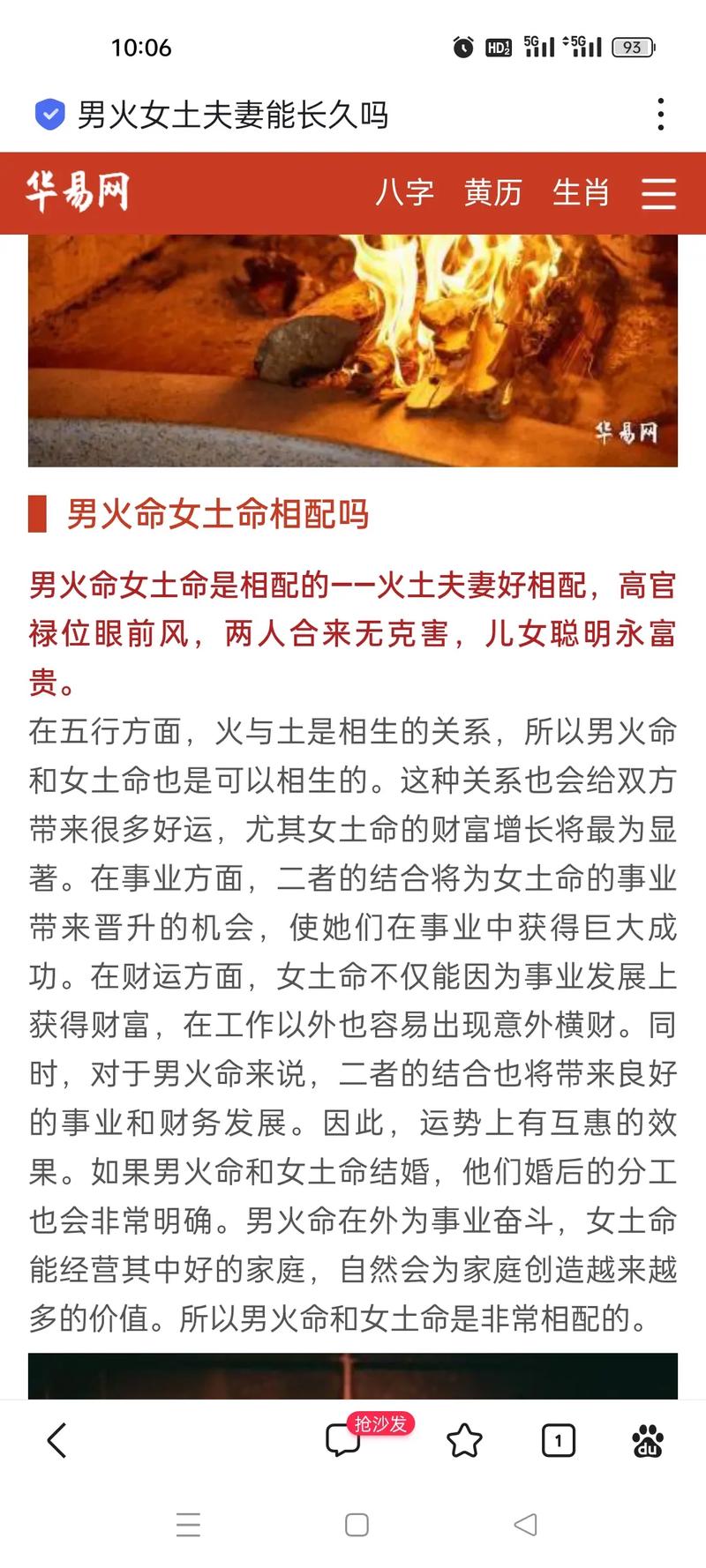
Task: Tap the 华易网 logo in header
Action: pos(78,191)
